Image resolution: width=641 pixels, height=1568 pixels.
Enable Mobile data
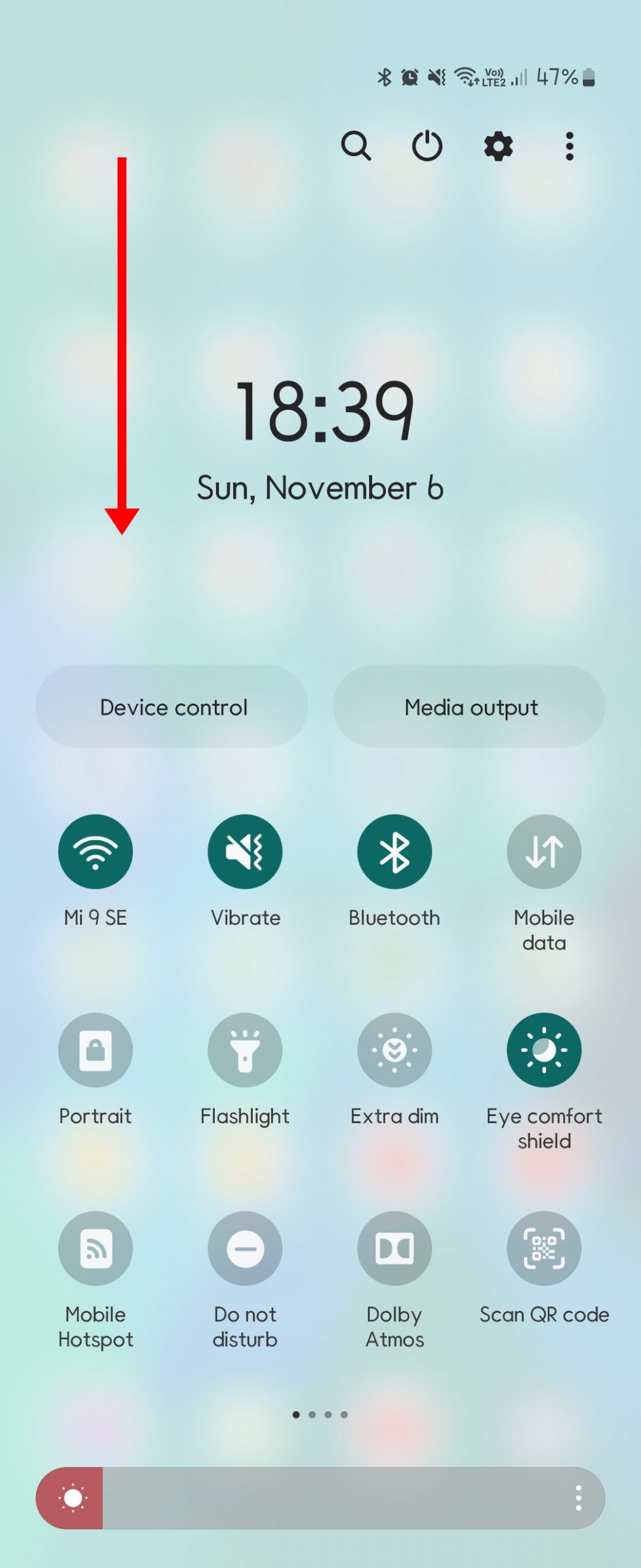pyautogui.click(x=544, y=851)
